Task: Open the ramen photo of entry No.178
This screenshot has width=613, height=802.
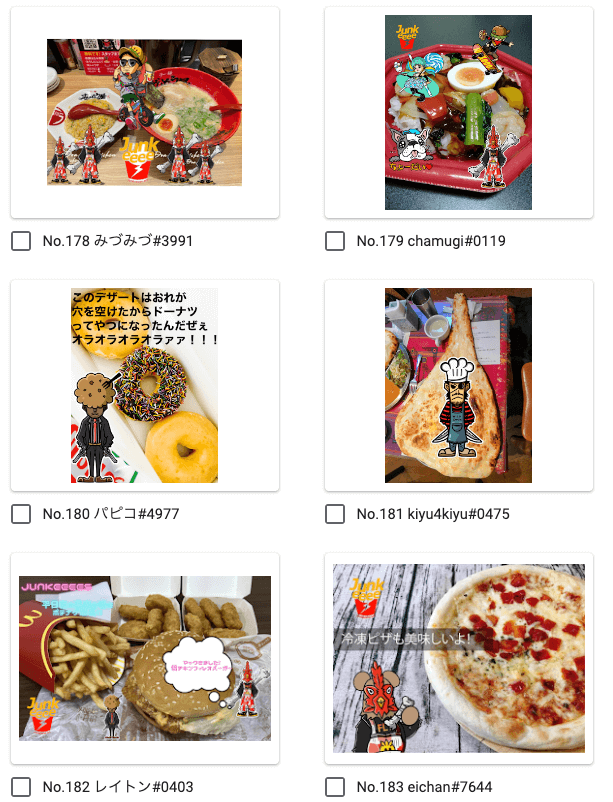Action: 144,113
